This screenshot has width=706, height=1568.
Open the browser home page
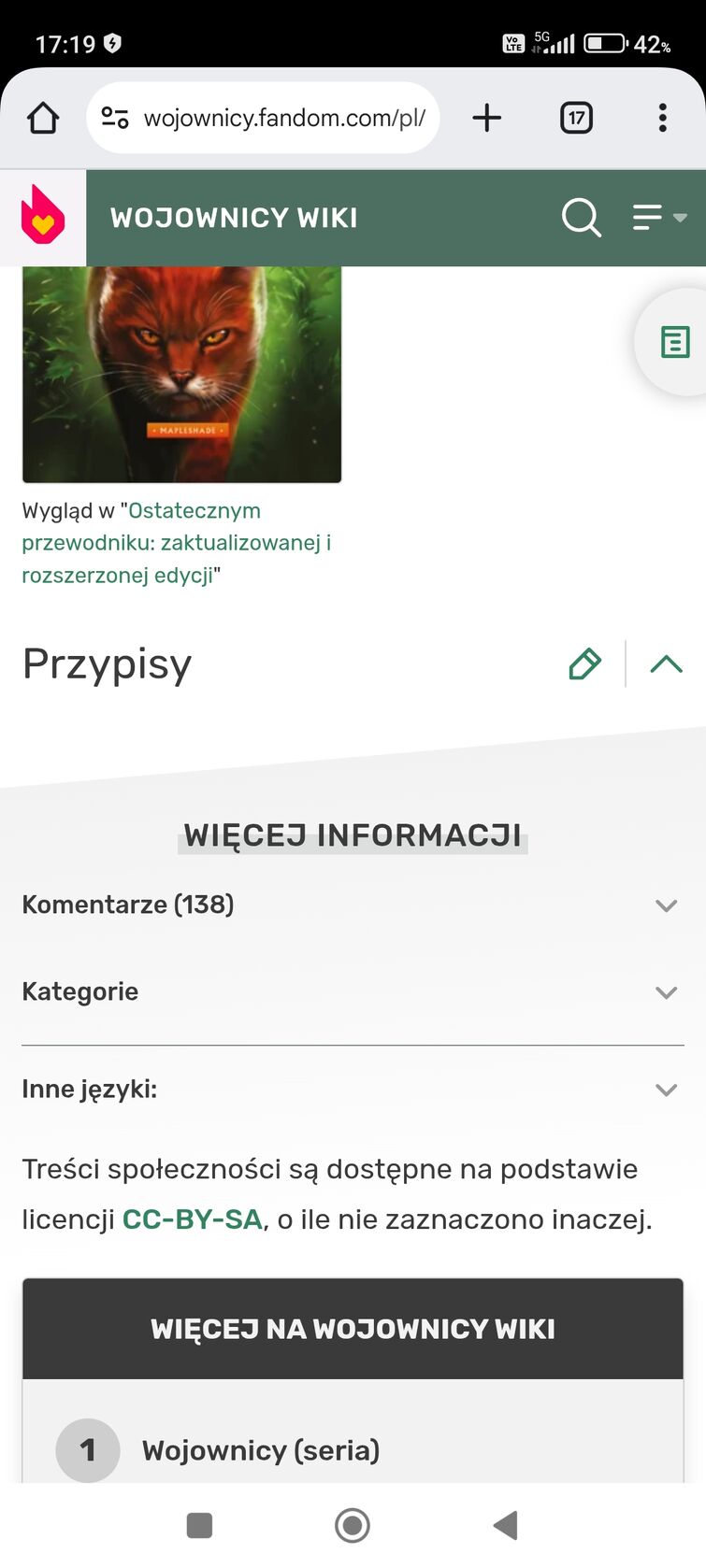point(43,119)
